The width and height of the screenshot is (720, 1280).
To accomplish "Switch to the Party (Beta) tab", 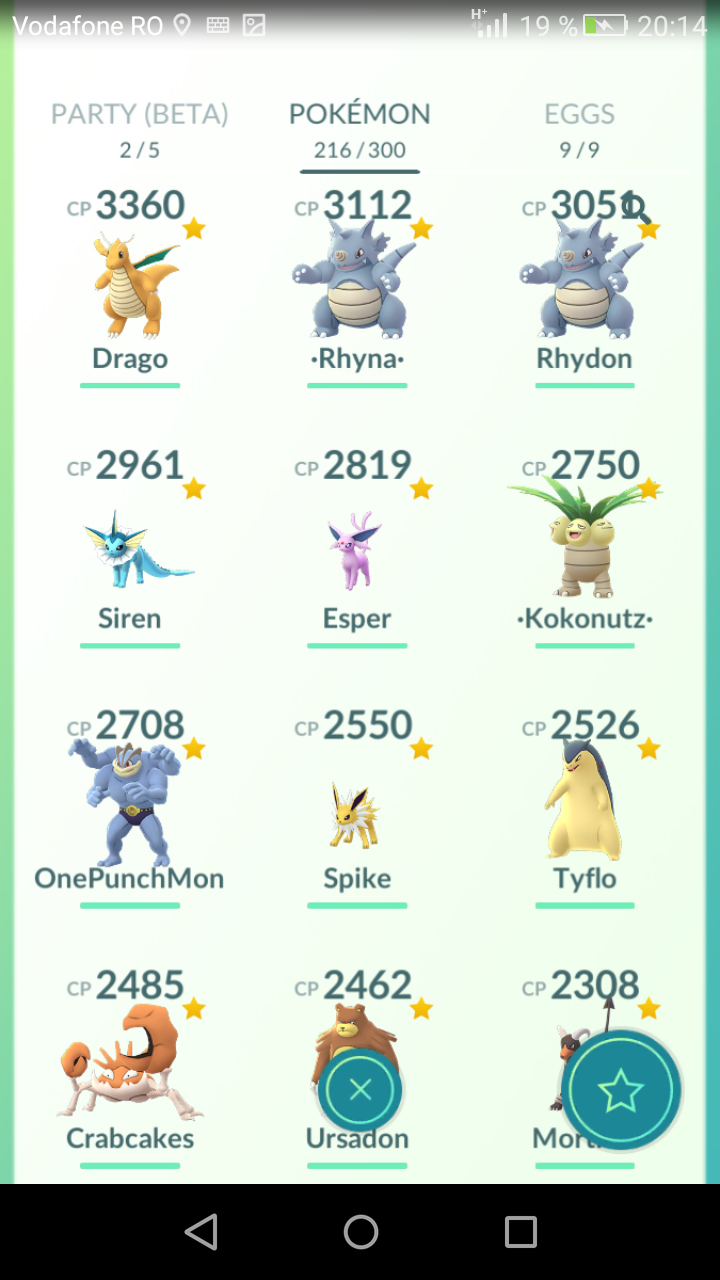I will (x=140, y=130).
